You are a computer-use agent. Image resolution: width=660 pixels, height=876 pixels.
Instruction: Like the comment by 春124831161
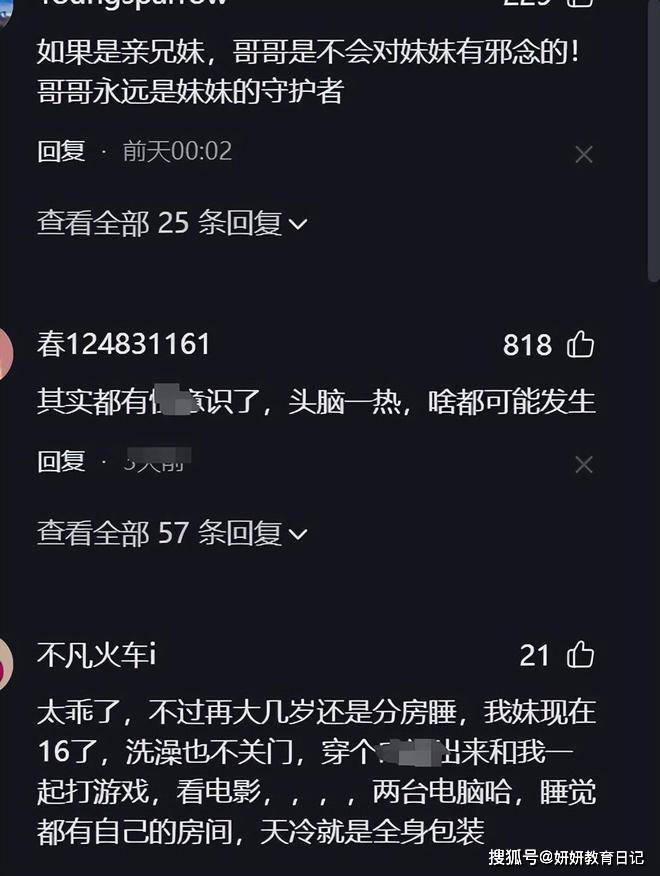click(580, 346)
